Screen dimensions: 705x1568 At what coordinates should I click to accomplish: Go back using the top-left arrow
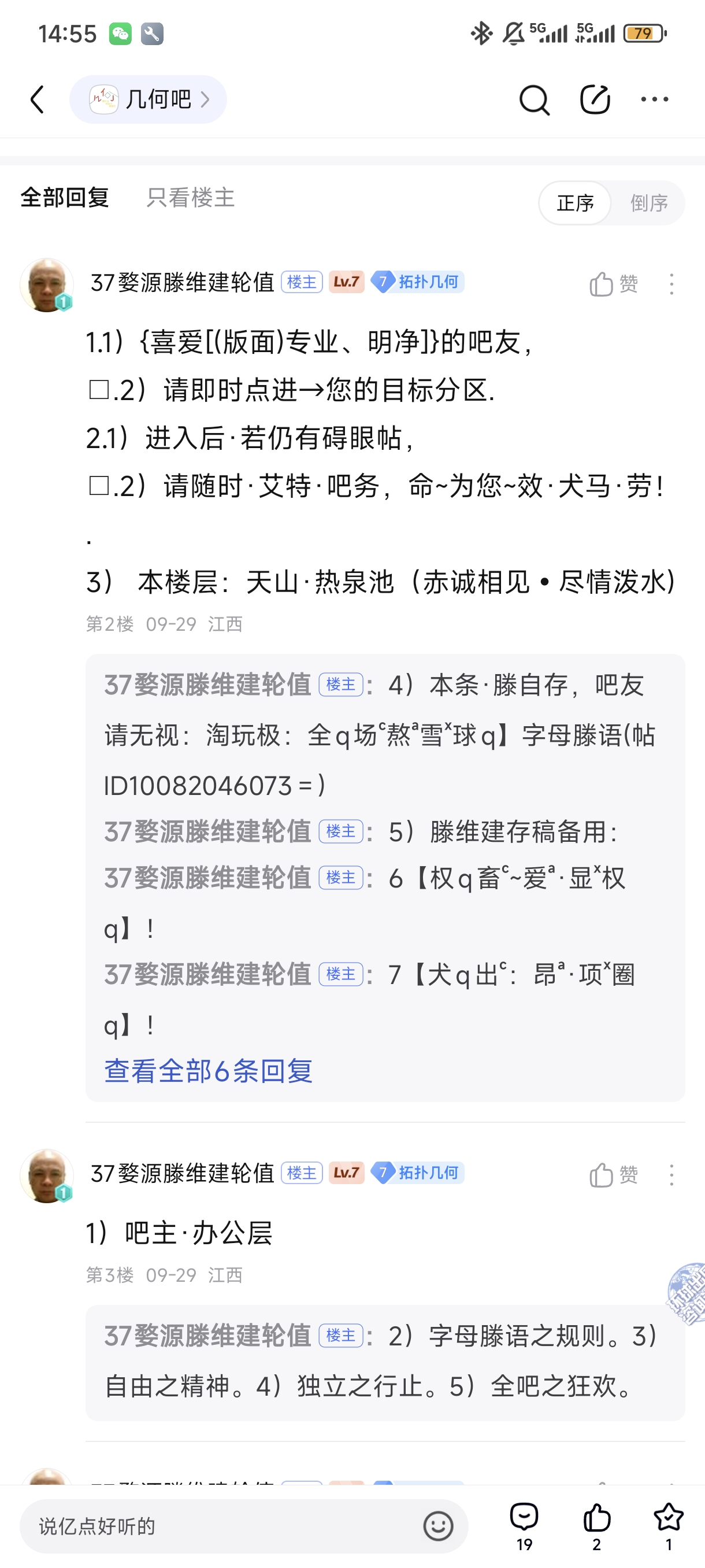tap(38, 99)
